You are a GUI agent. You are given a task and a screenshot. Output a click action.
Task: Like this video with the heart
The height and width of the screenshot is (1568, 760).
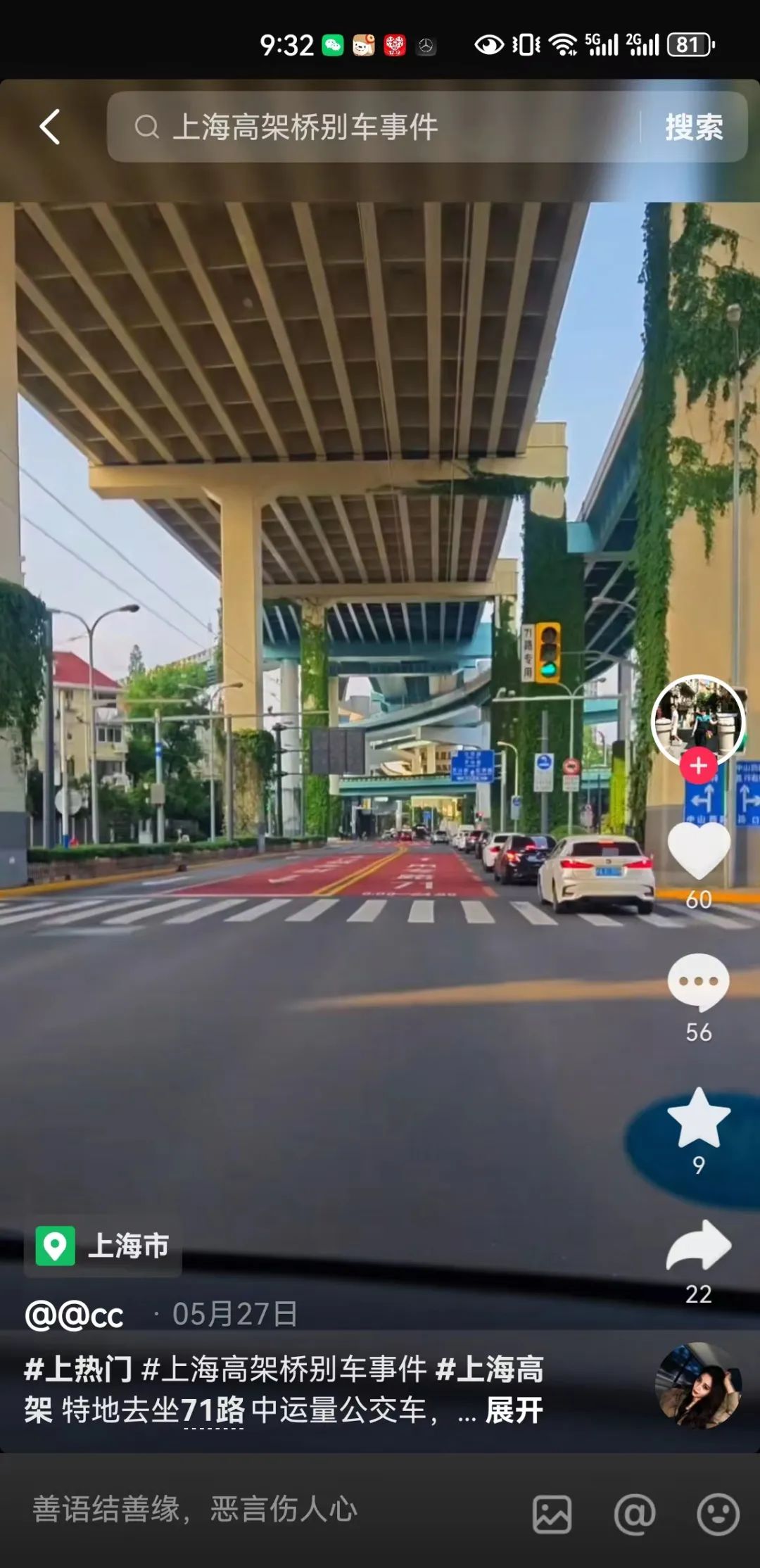[698, 850]
